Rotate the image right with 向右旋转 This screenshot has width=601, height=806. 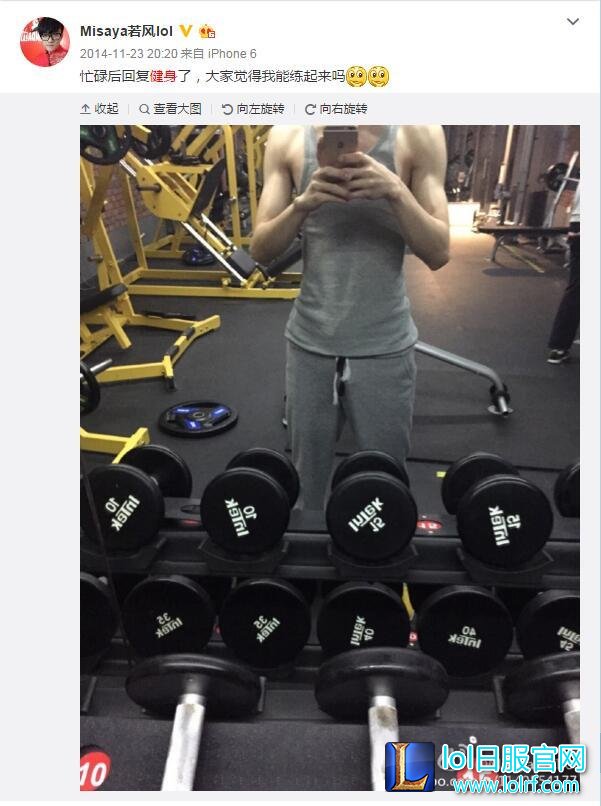tap(336, 109)
